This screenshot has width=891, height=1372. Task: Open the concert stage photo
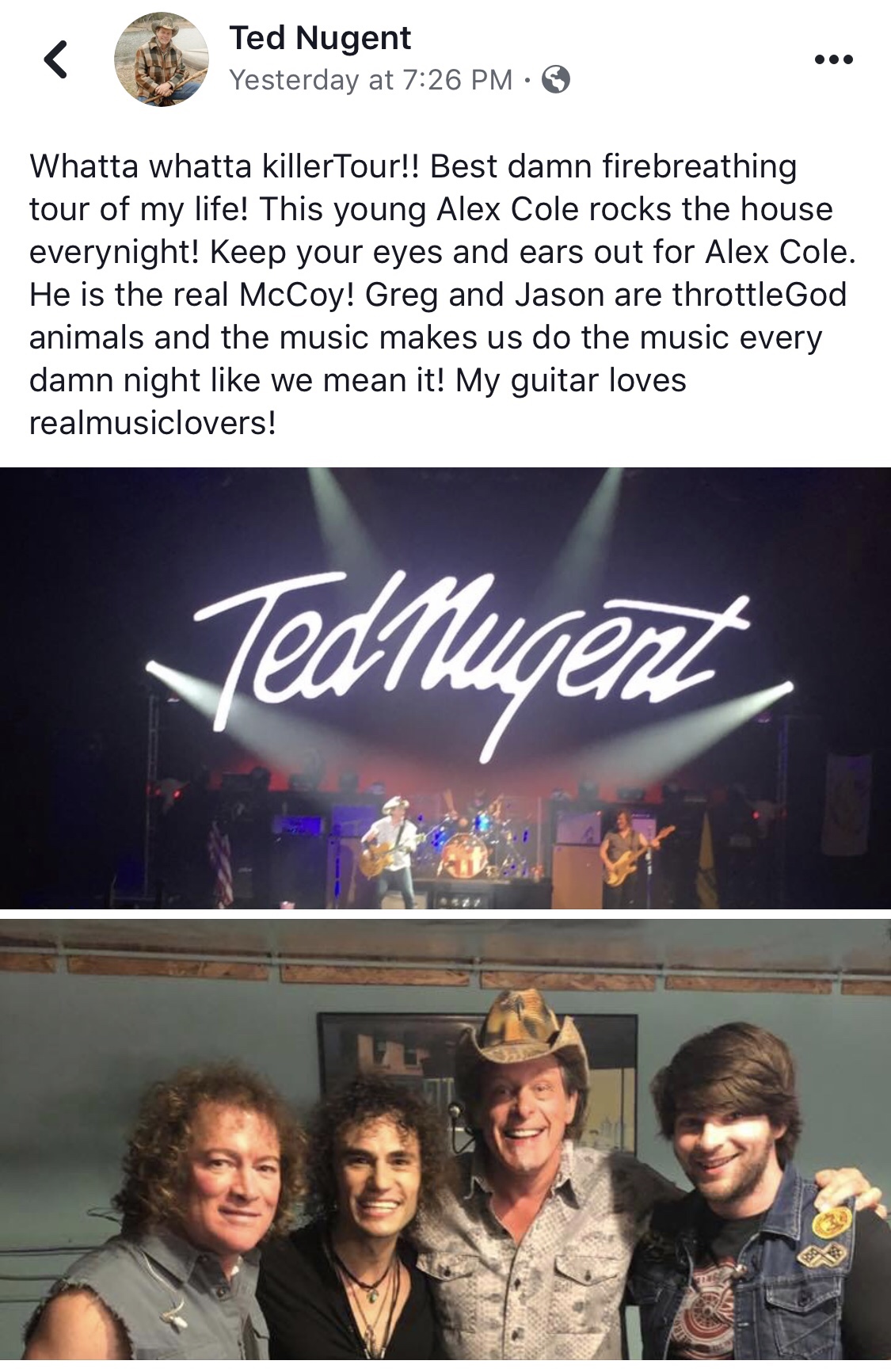(445, 688)
